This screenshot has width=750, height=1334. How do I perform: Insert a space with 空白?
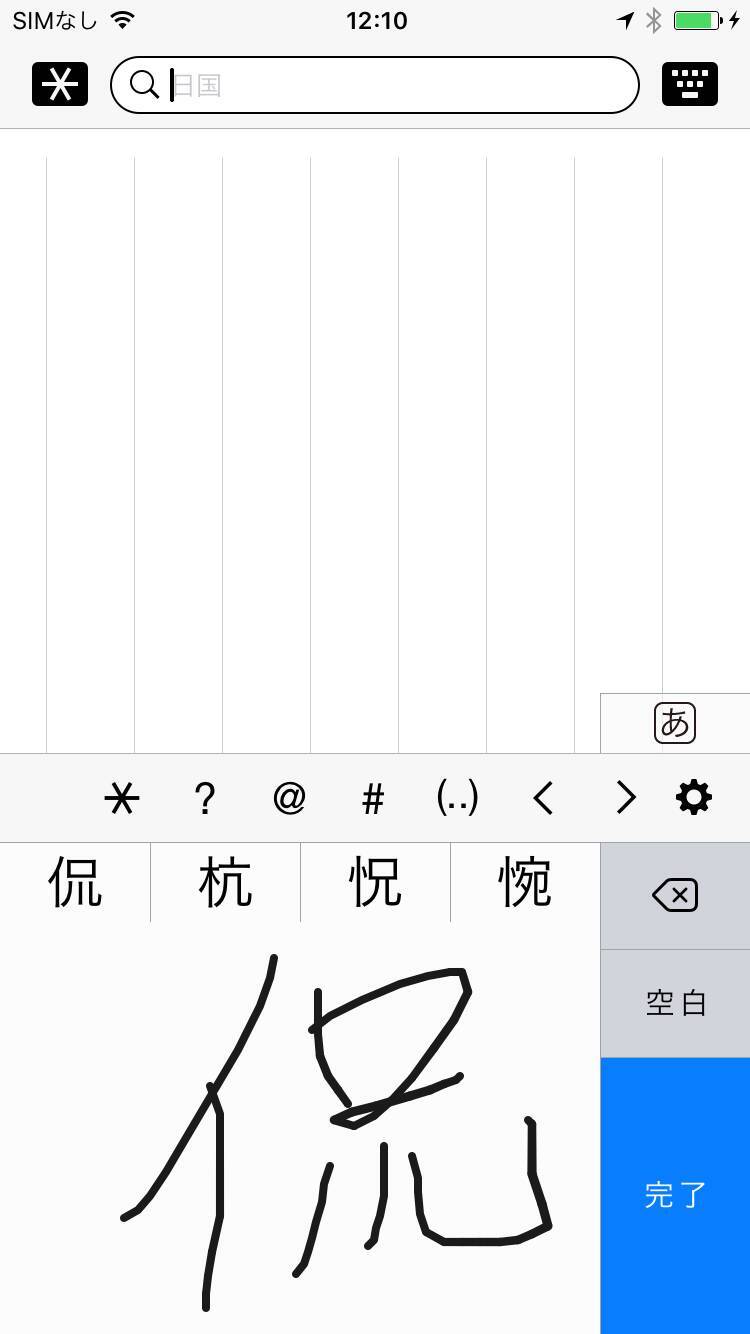(x=675, y=1003)
